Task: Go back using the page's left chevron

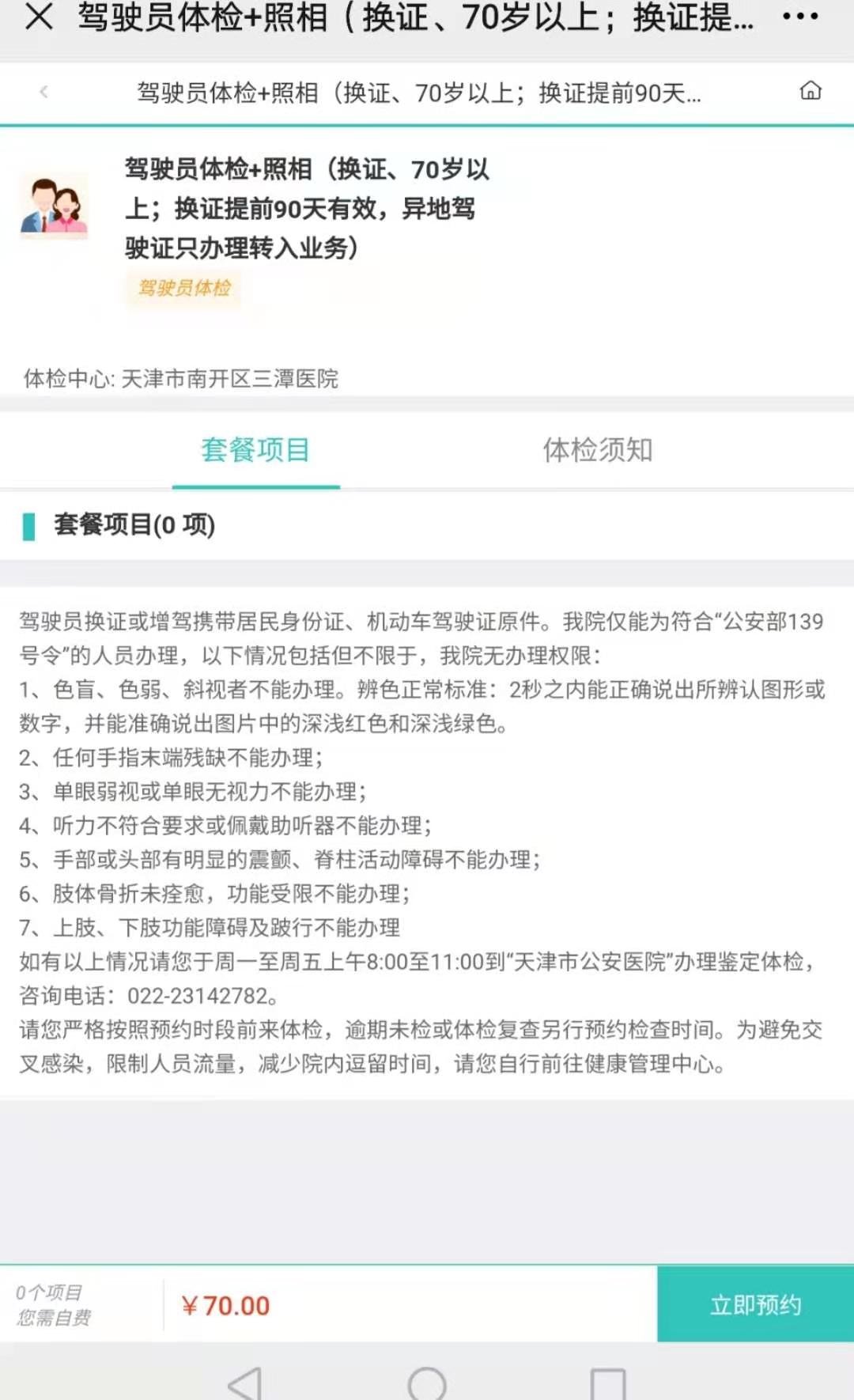Action: [x=44, y=93]
